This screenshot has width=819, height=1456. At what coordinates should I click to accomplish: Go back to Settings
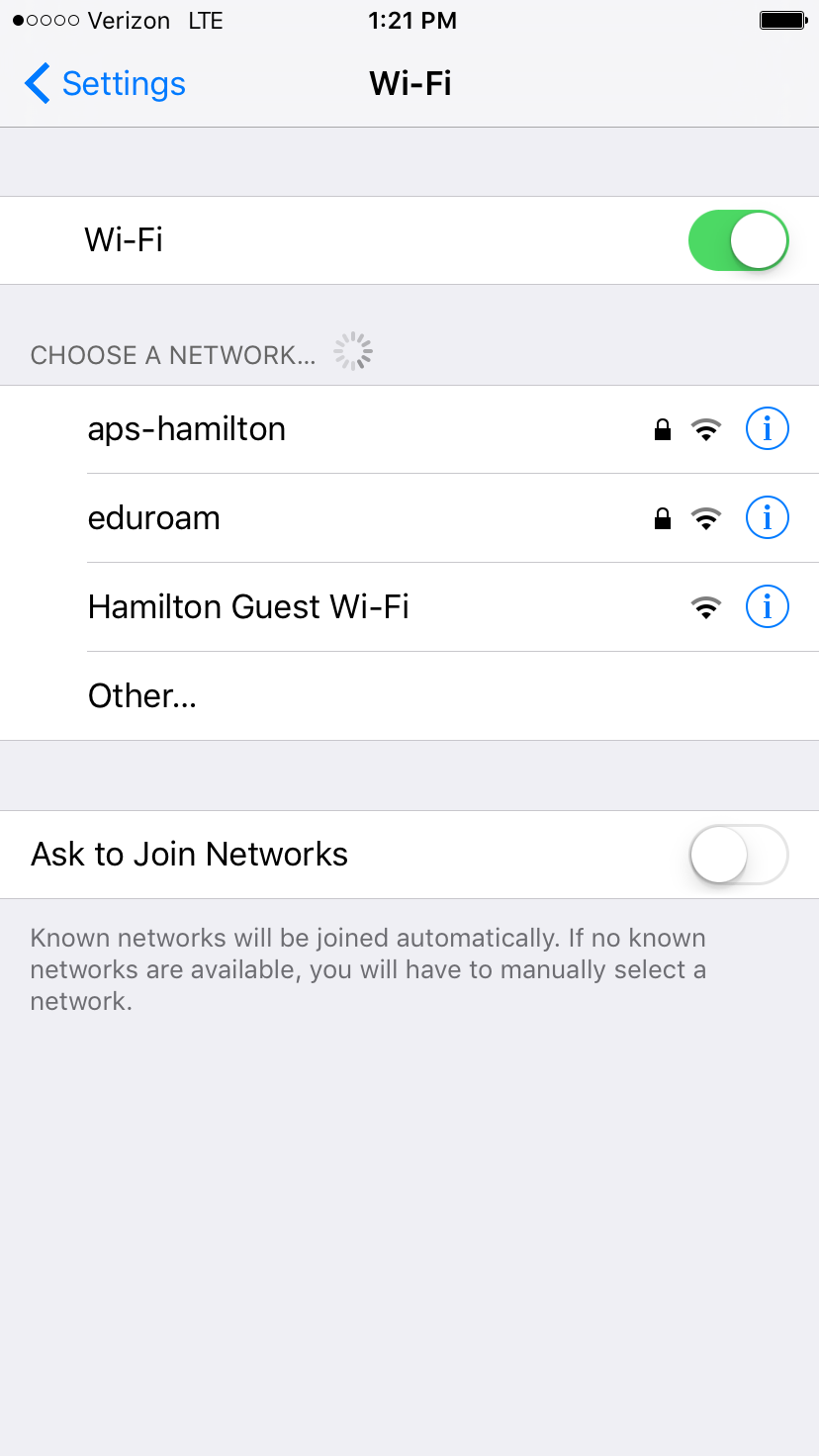pyautogui.click(x=105, y=84)
